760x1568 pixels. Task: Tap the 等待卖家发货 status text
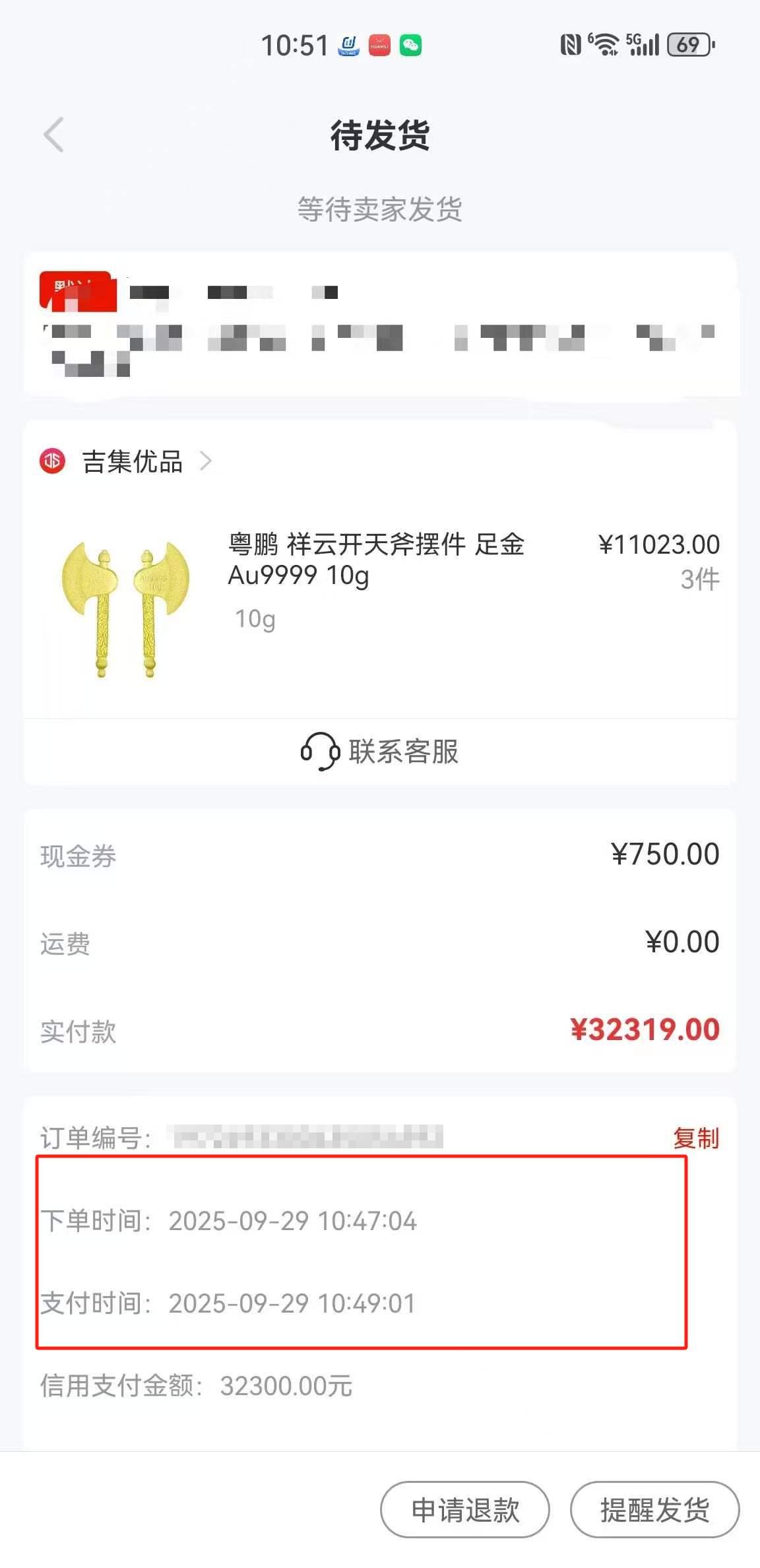(380, 210)
